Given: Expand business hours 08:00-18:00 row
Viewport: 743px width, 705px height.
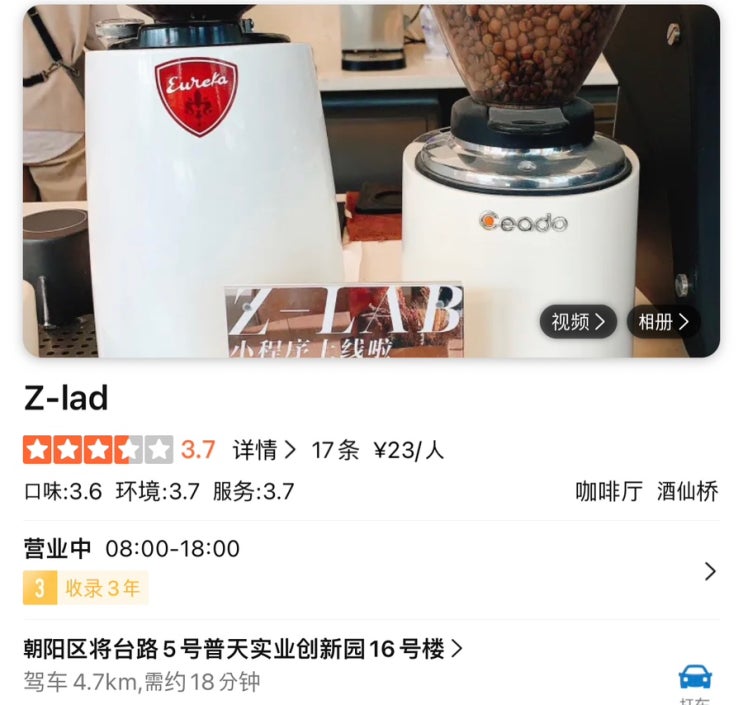Looking at the screenshot, I should pyautogui.click(x=372, y=570).
